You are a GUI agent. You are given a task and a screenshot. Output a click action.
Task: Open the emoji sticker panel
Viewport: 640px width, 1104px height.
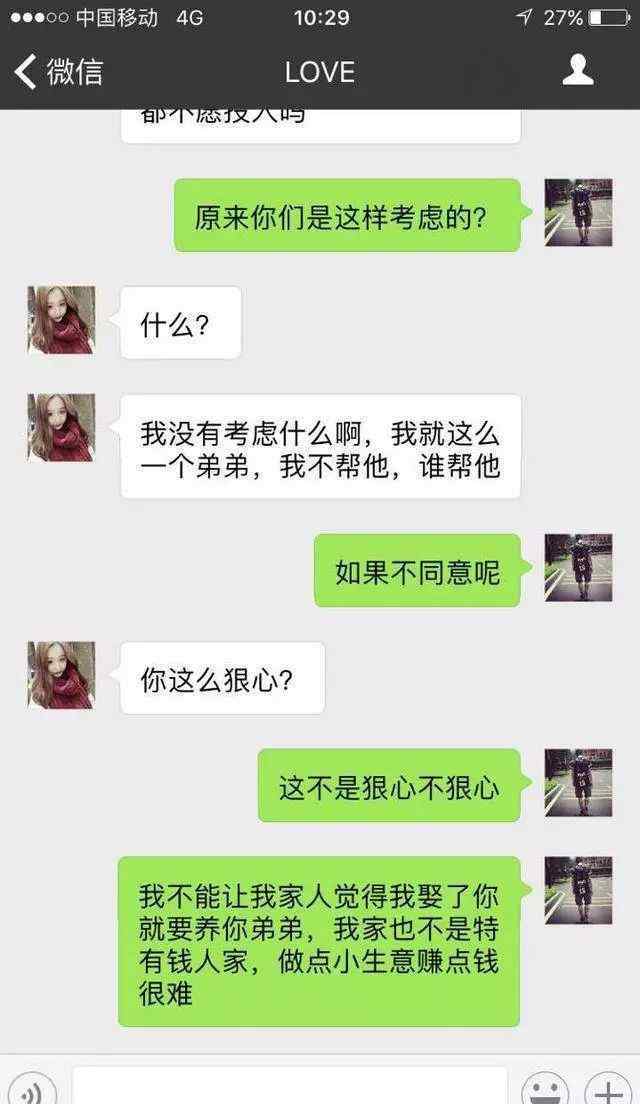546,1088
